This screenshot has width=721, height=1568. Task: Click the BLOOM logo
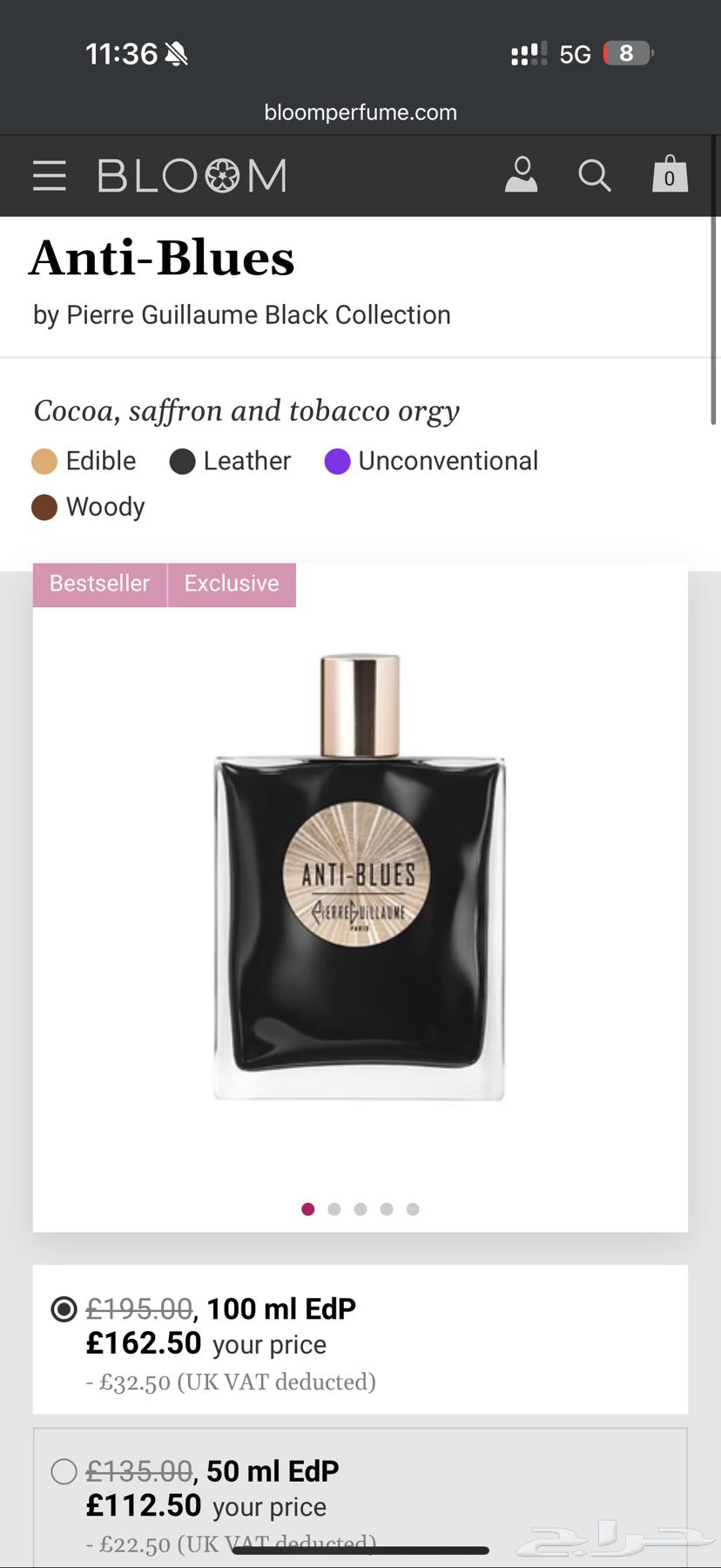[191, 175]
